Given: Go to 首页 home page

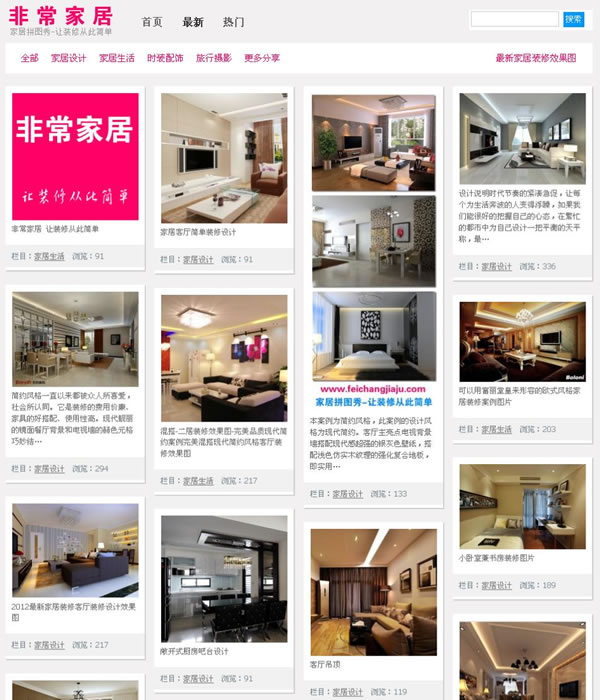Looking at the screenshot, I should pyautogui.click(x=152, y=22).
